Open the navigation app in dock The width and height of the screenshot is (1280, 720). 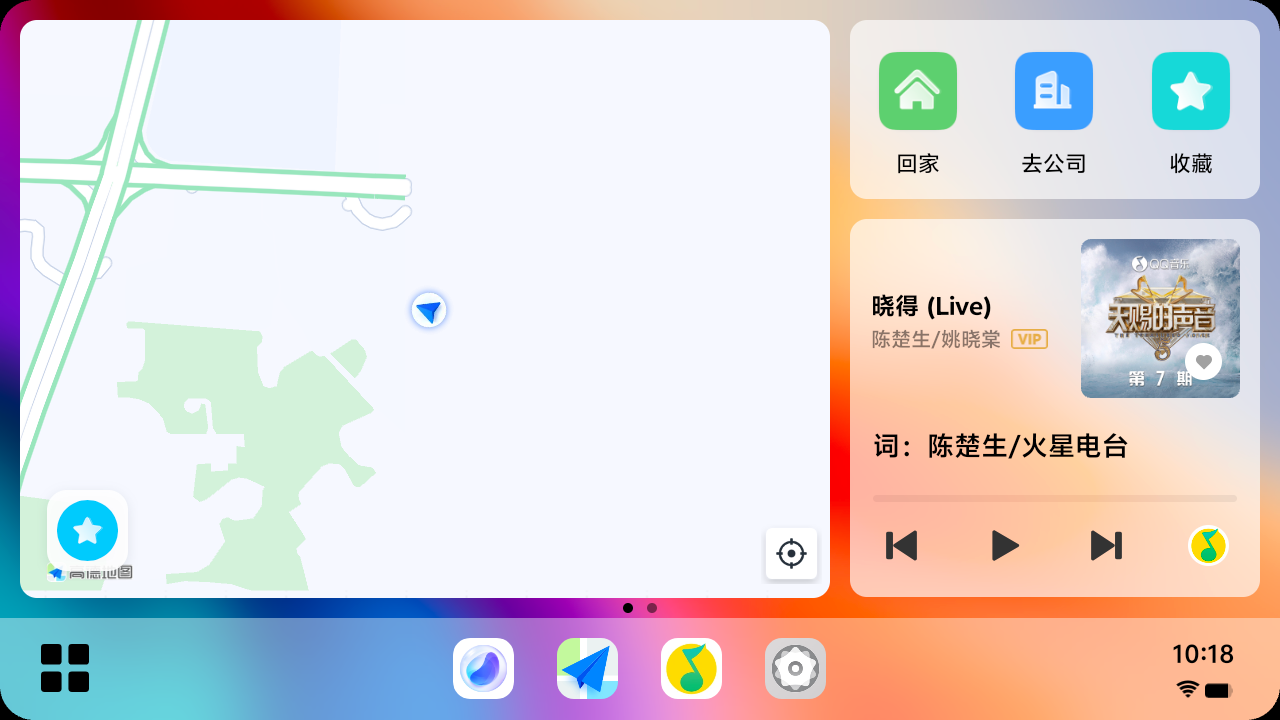pos(587,668)
